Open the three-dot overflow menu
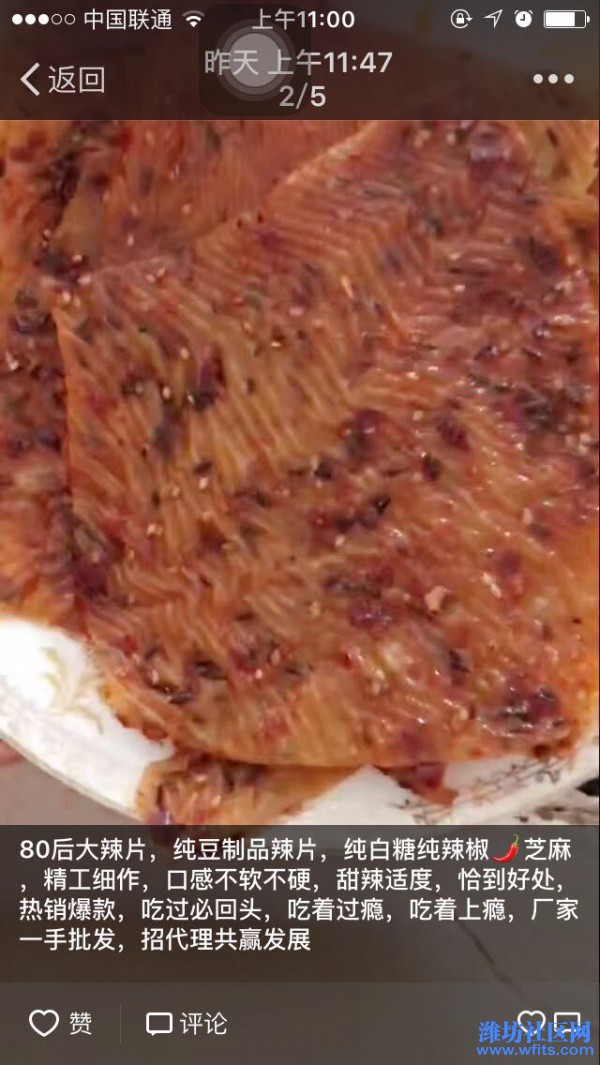 [x=553, y=79]
